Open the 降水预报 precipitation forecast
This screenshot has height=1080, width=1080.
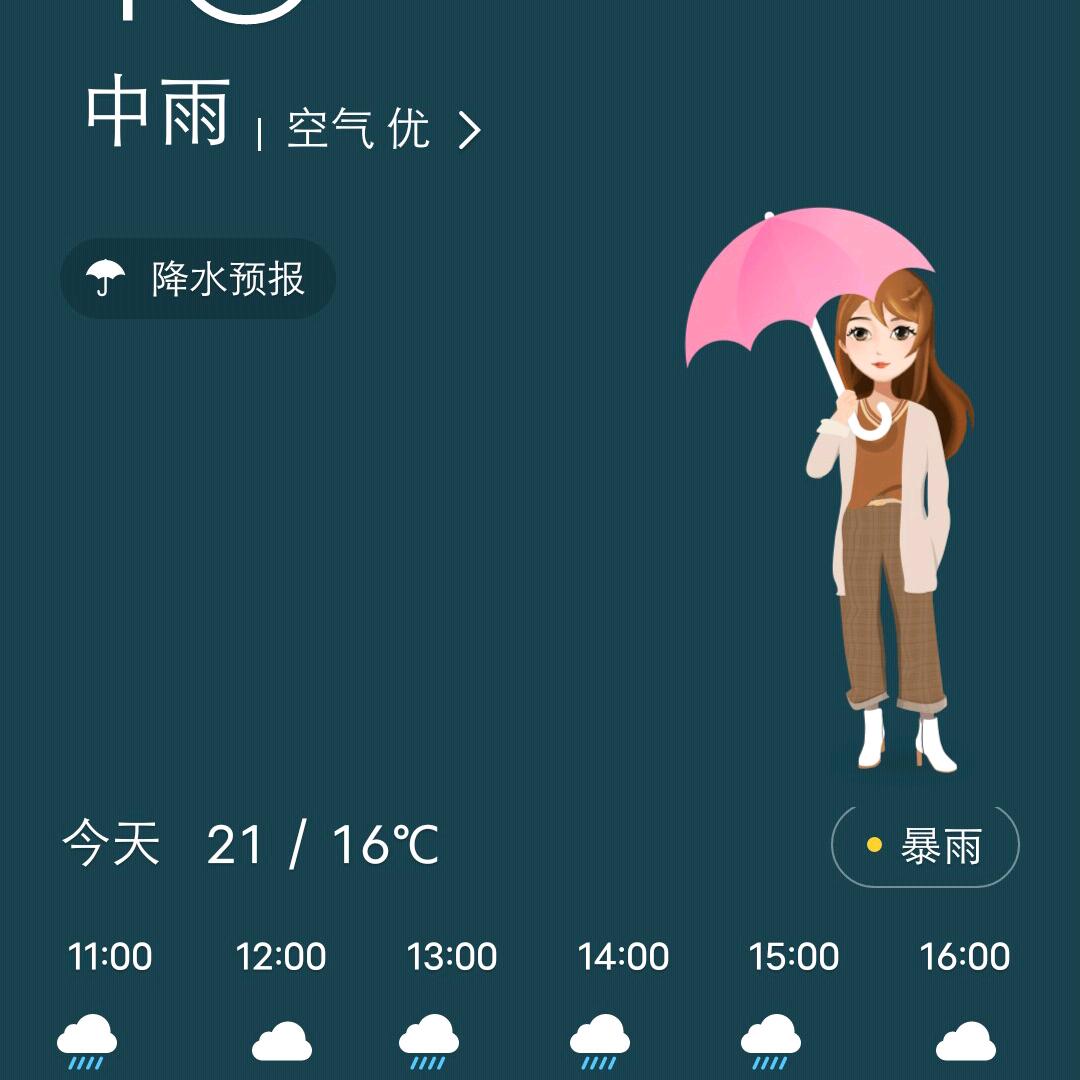tap(198, 279)
